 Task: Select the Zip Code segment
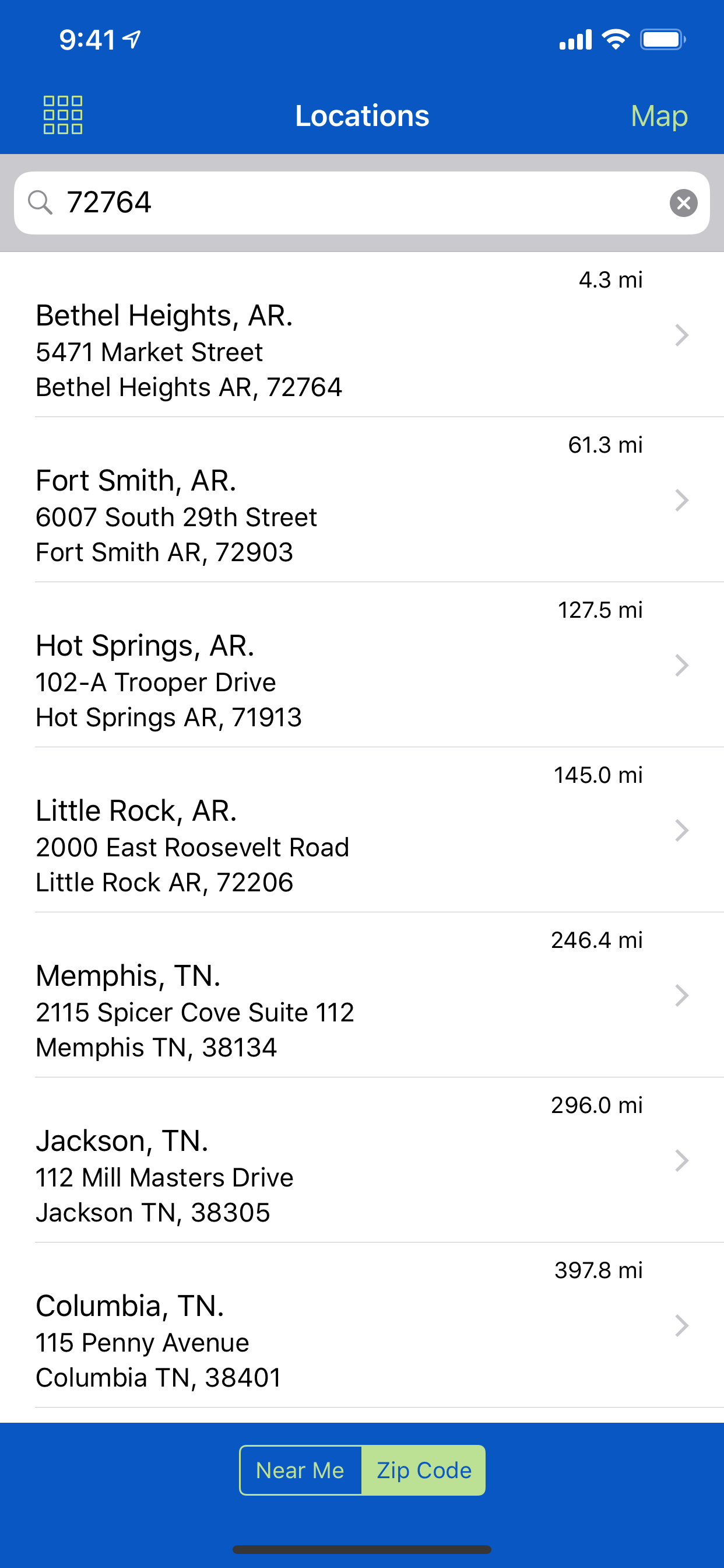(424, 1470)
